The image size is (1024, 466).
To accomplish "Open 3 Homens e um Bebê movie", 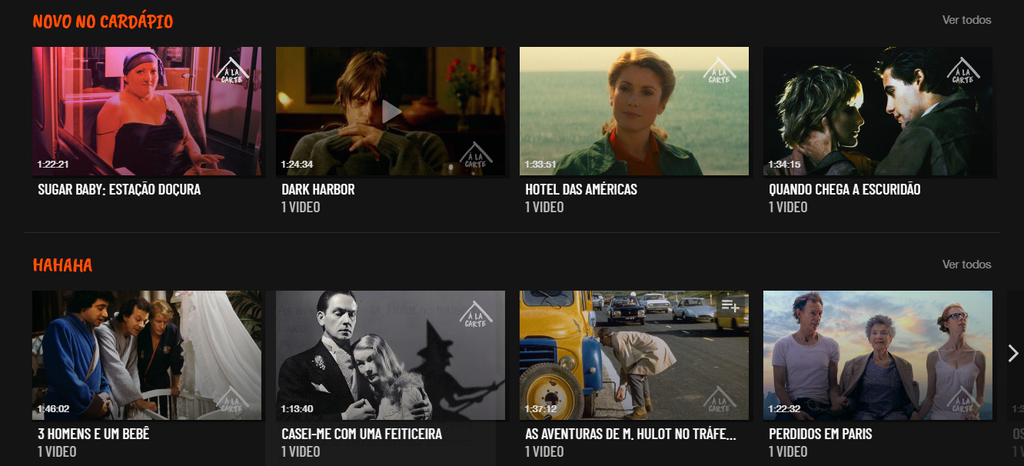I will (x=147, y=355).
